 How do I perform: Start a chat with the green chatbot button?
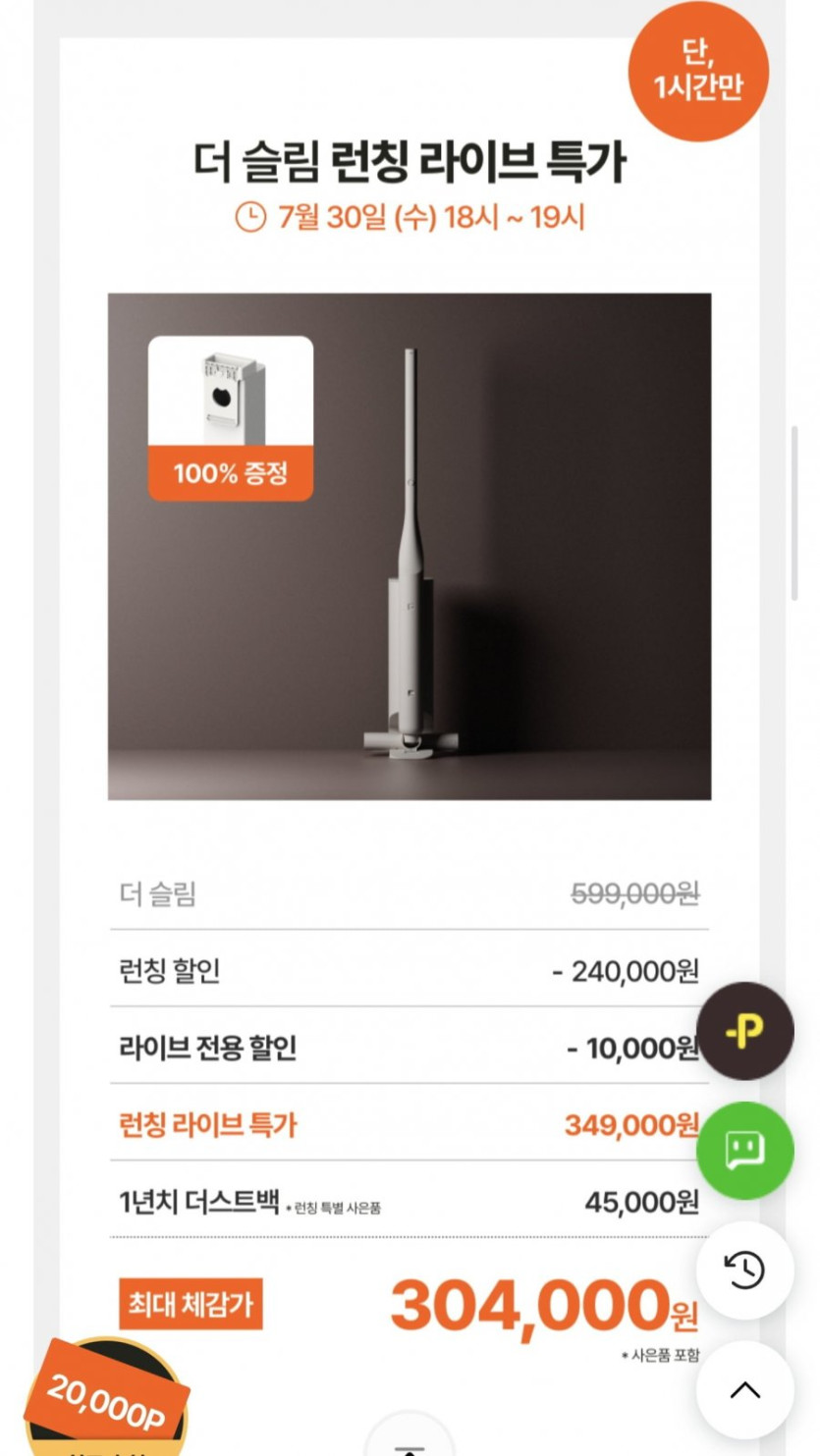tap(745, 1151)
